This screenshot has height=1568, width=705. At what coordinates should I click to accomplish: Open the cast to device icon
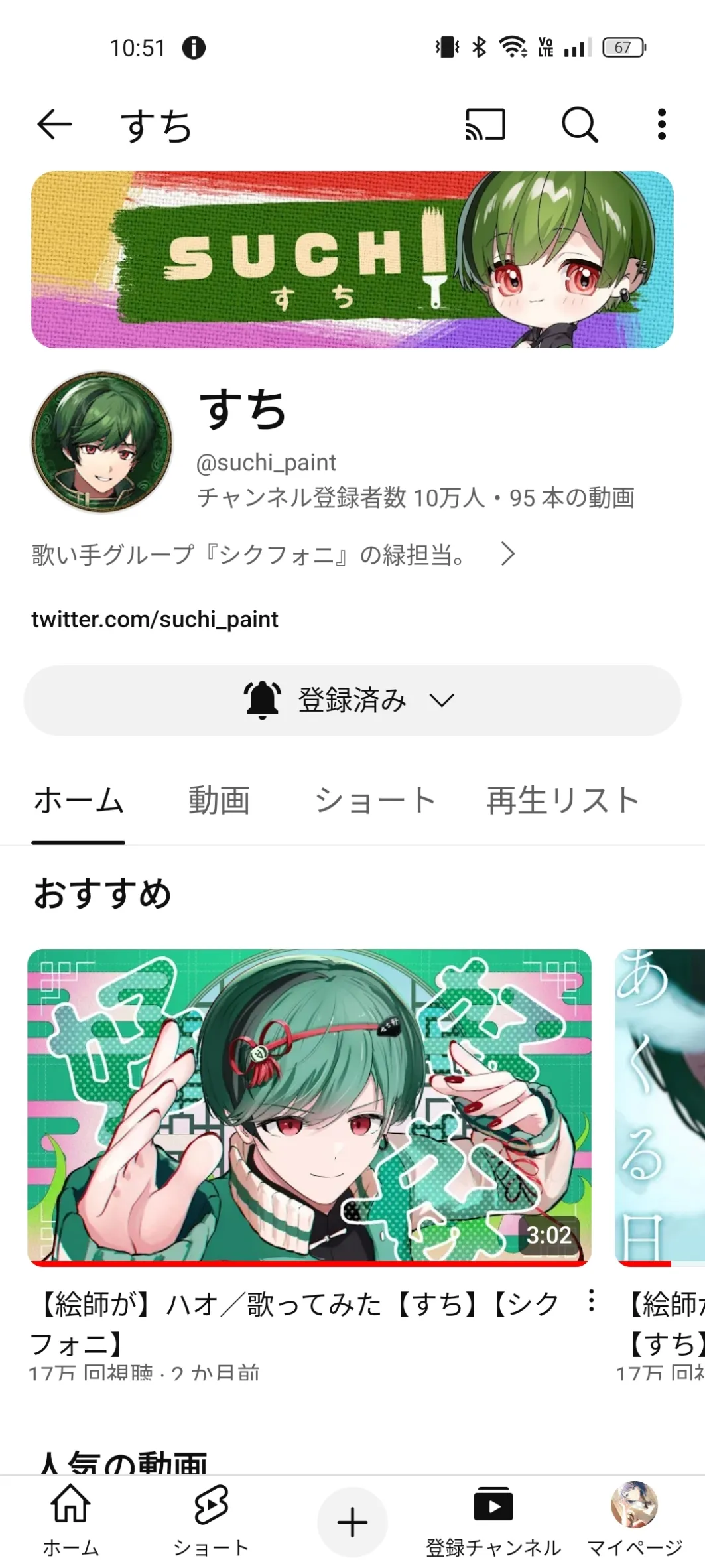(485, 124)
